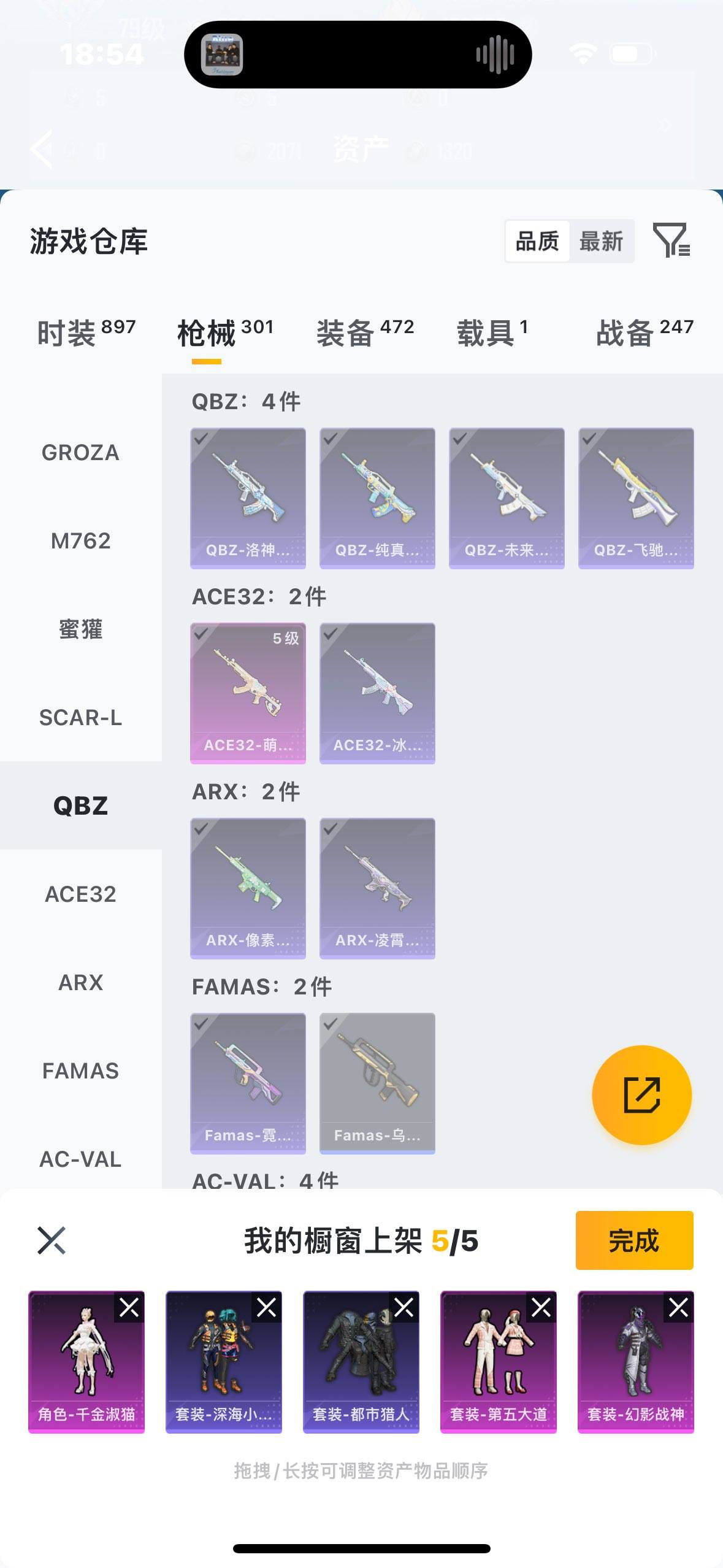723x1568 pixels.
Task: Switch to the 装备 tab
Action: [x=365, y=332]
